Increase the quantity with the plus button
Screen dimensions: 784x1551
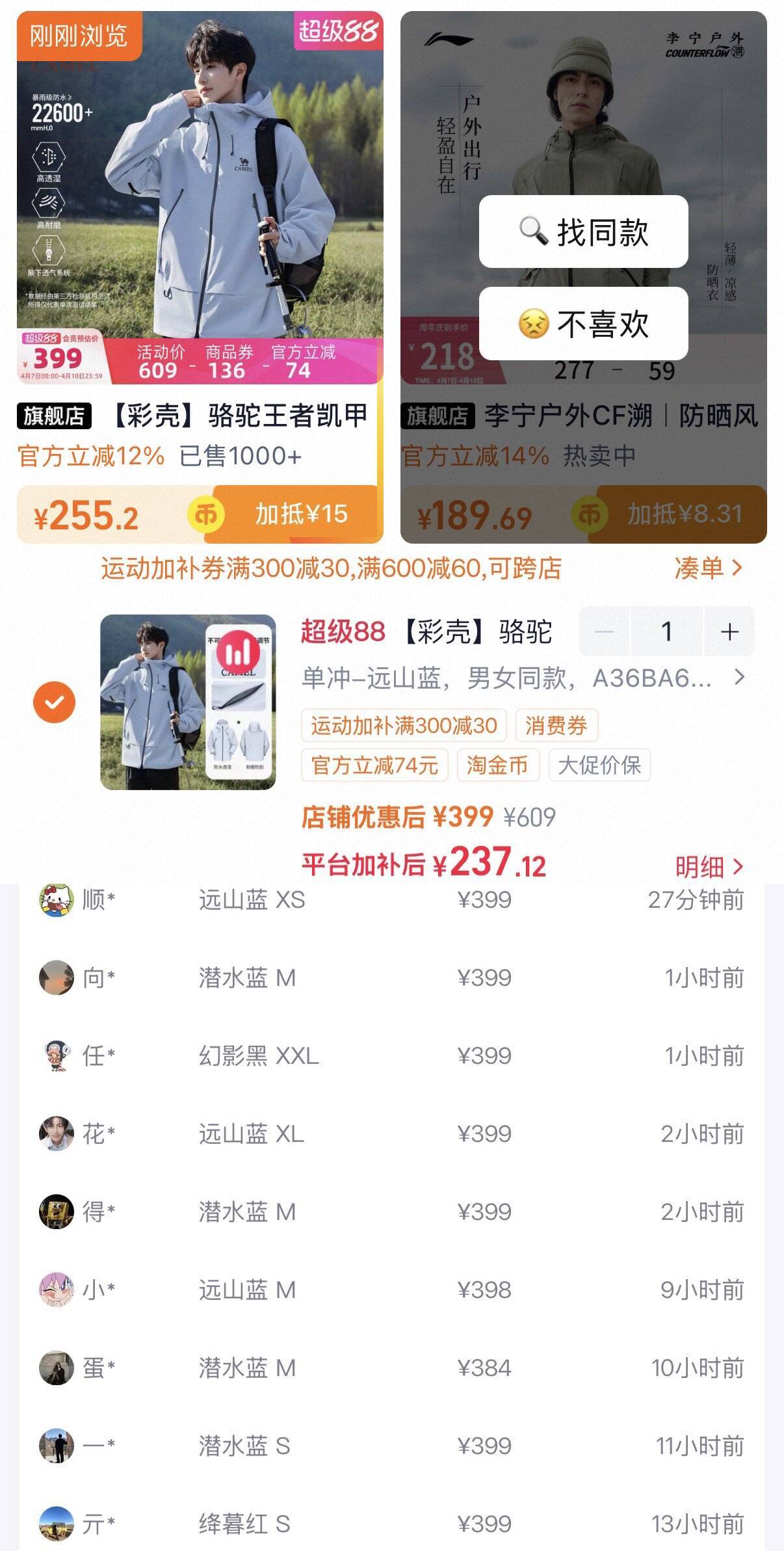(729, 631)
